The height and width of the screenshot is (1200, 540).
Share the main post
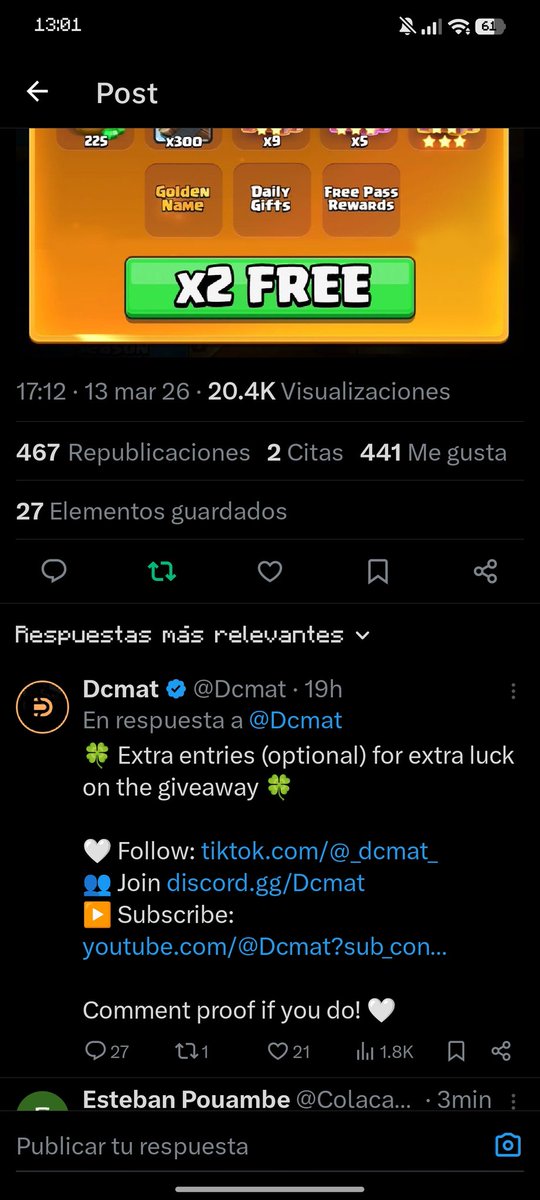pyautogui.click(x=485, y=571)
